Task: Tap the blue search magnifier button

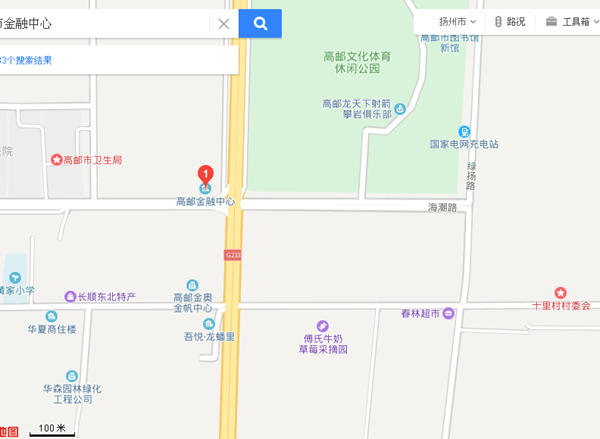Action: pyautogui.click(x=260, y=23)
